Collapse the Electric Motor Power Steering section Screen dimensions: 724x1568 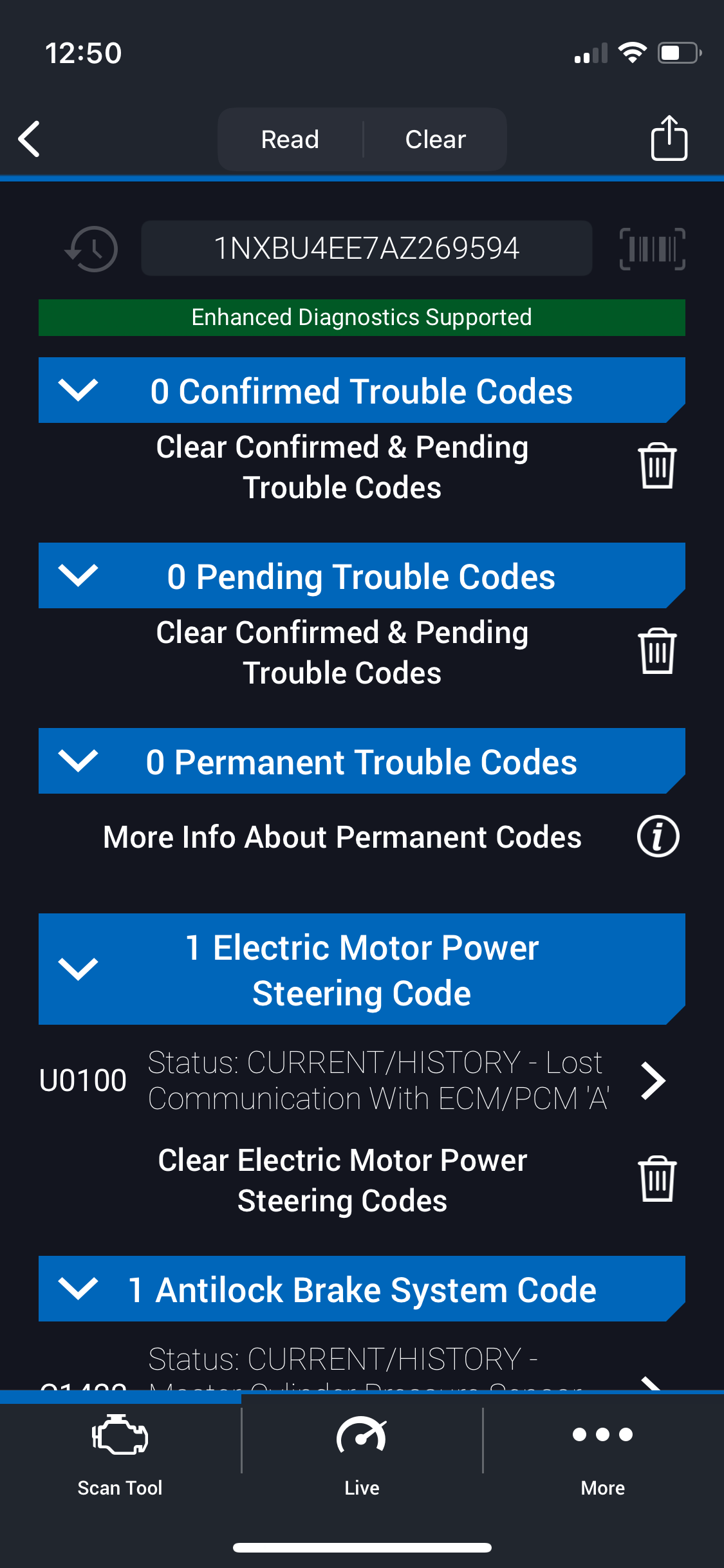click(78, 969)
